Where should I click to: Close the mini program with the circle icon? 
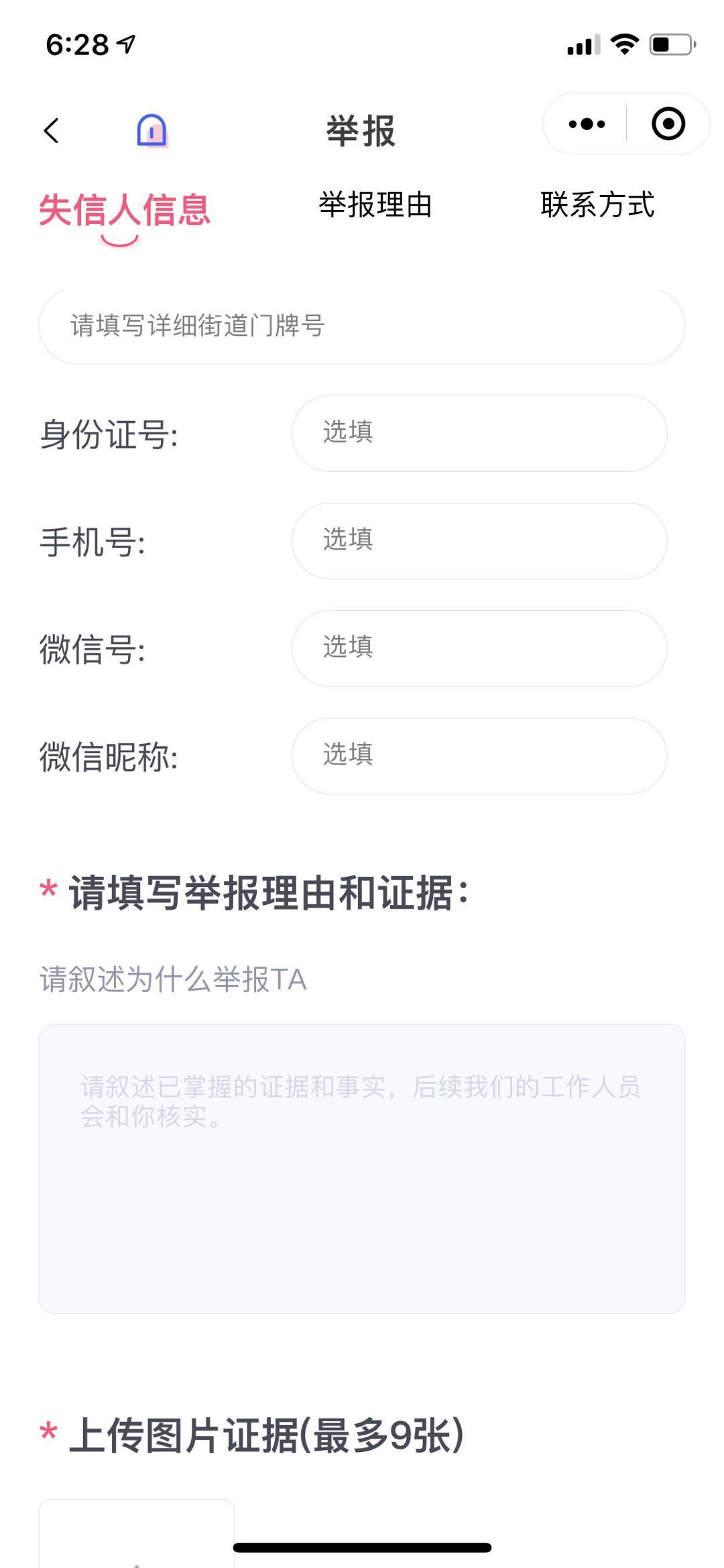coord(668,124)
